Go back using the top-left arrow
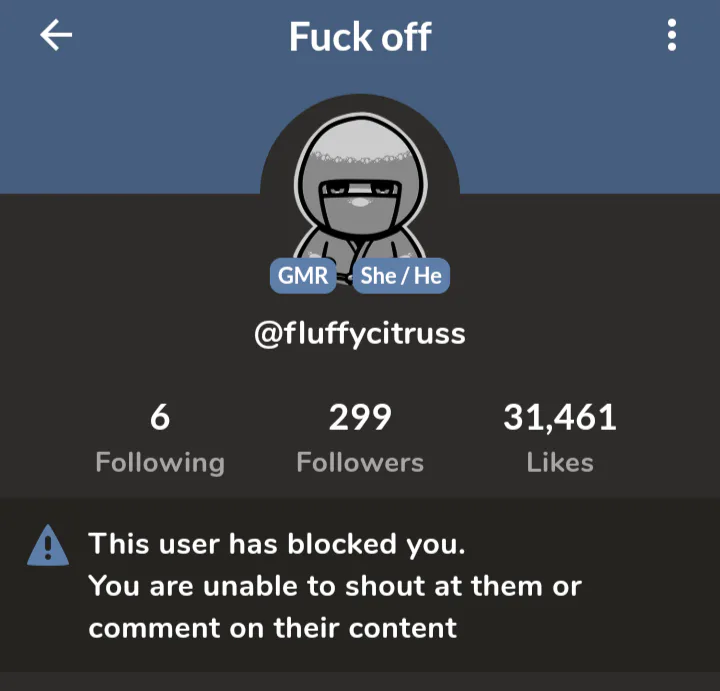This screenshot has height=691, width=720. [56, 37]
